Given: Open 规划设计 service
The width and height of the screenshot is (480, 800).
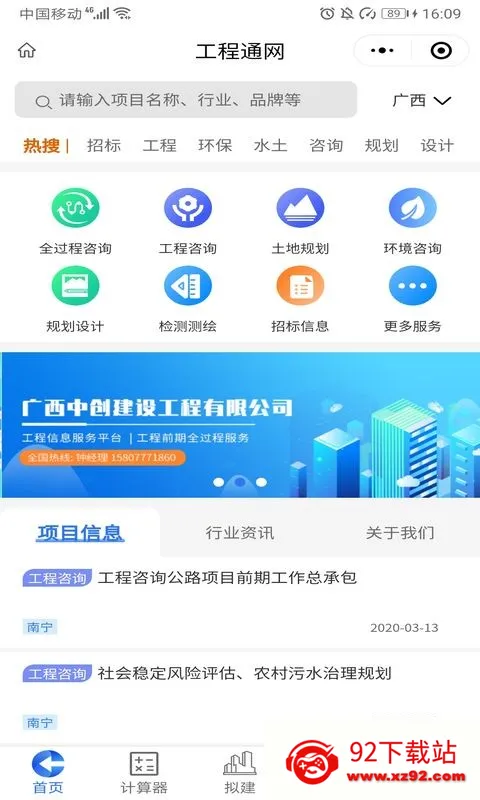Looking at the screenshot, I should pos(75,299).
